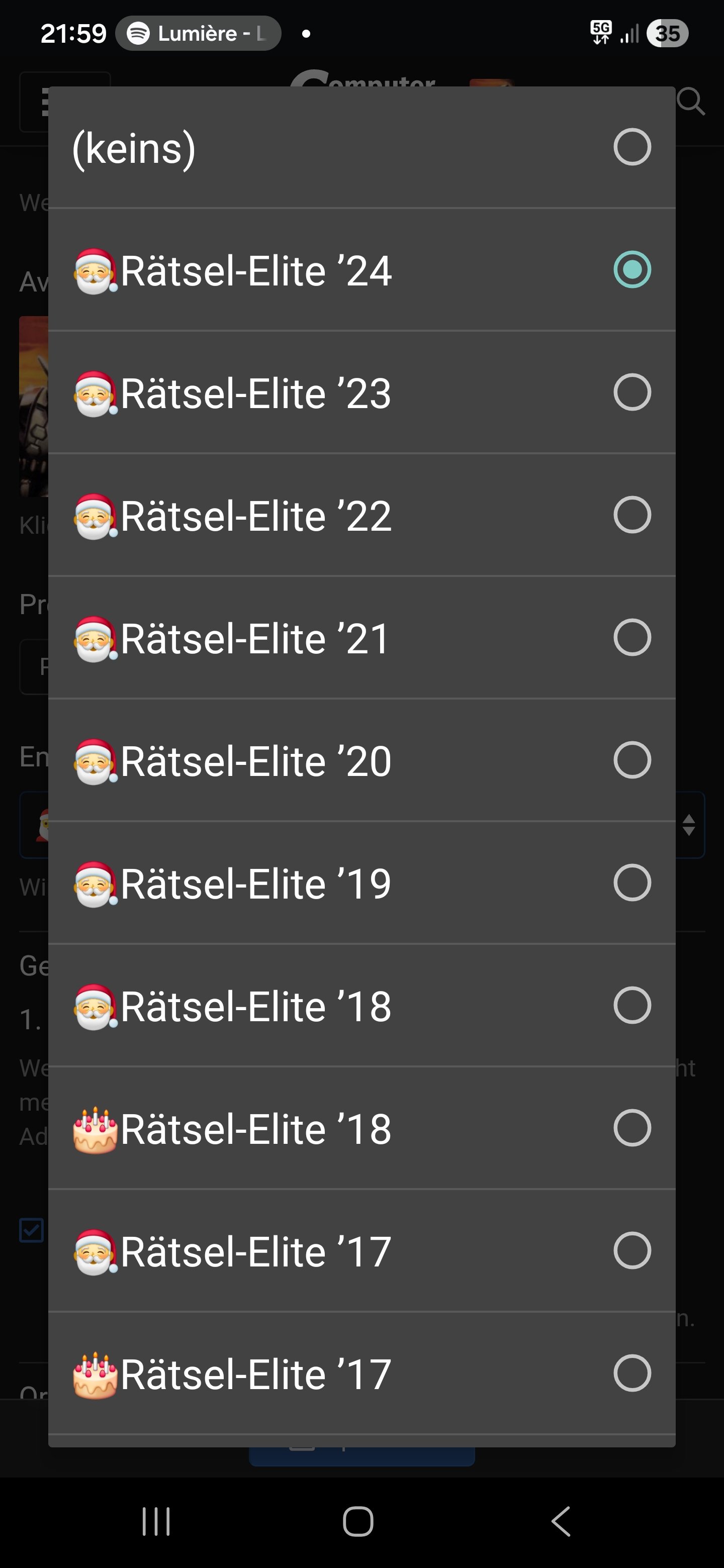The height and width of the screenshot is (1568, 724).
Task: Pick Rätsel-Elite '22 option
Action: click(x=361, y=515)
